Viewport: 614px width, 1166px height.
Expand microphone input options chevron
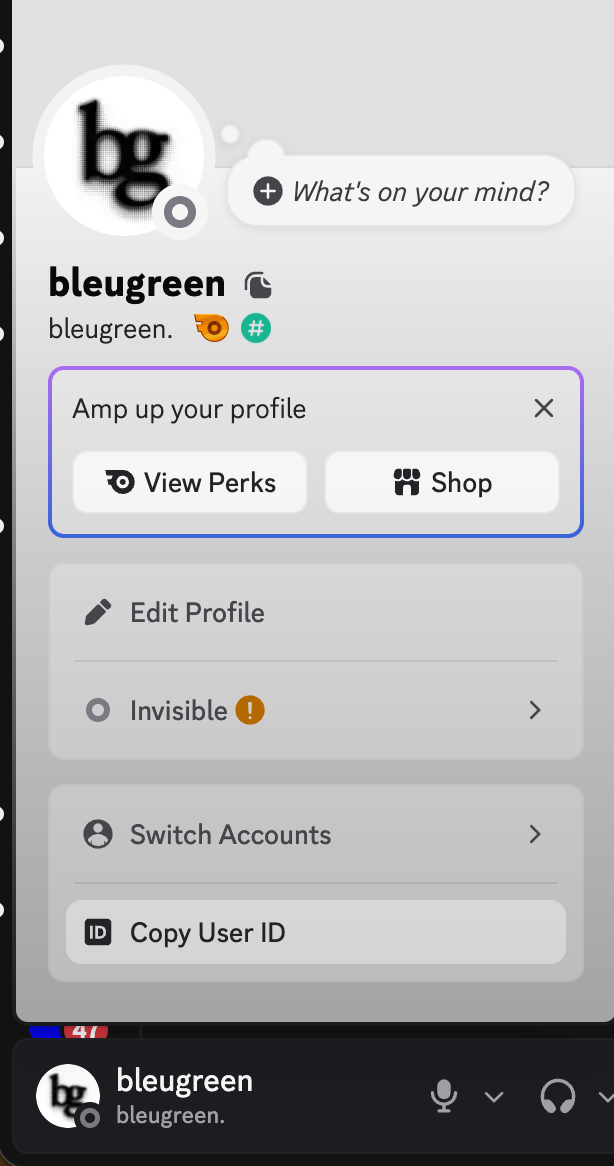tap(494, 1097)
